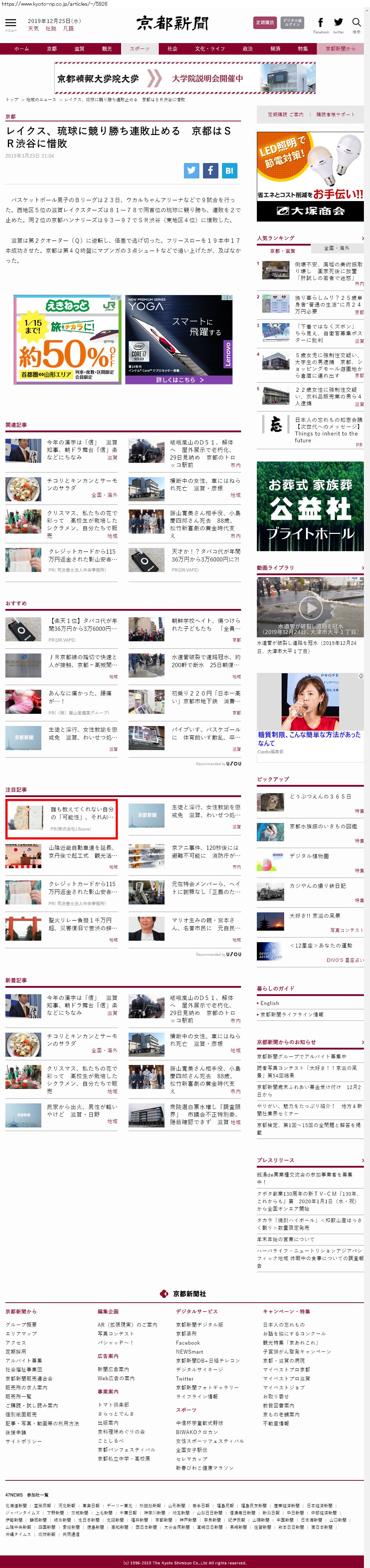Open 京アニ事件 article in 注目記事
Viewport: 370px width, 1568px height.
pos(205,851)
